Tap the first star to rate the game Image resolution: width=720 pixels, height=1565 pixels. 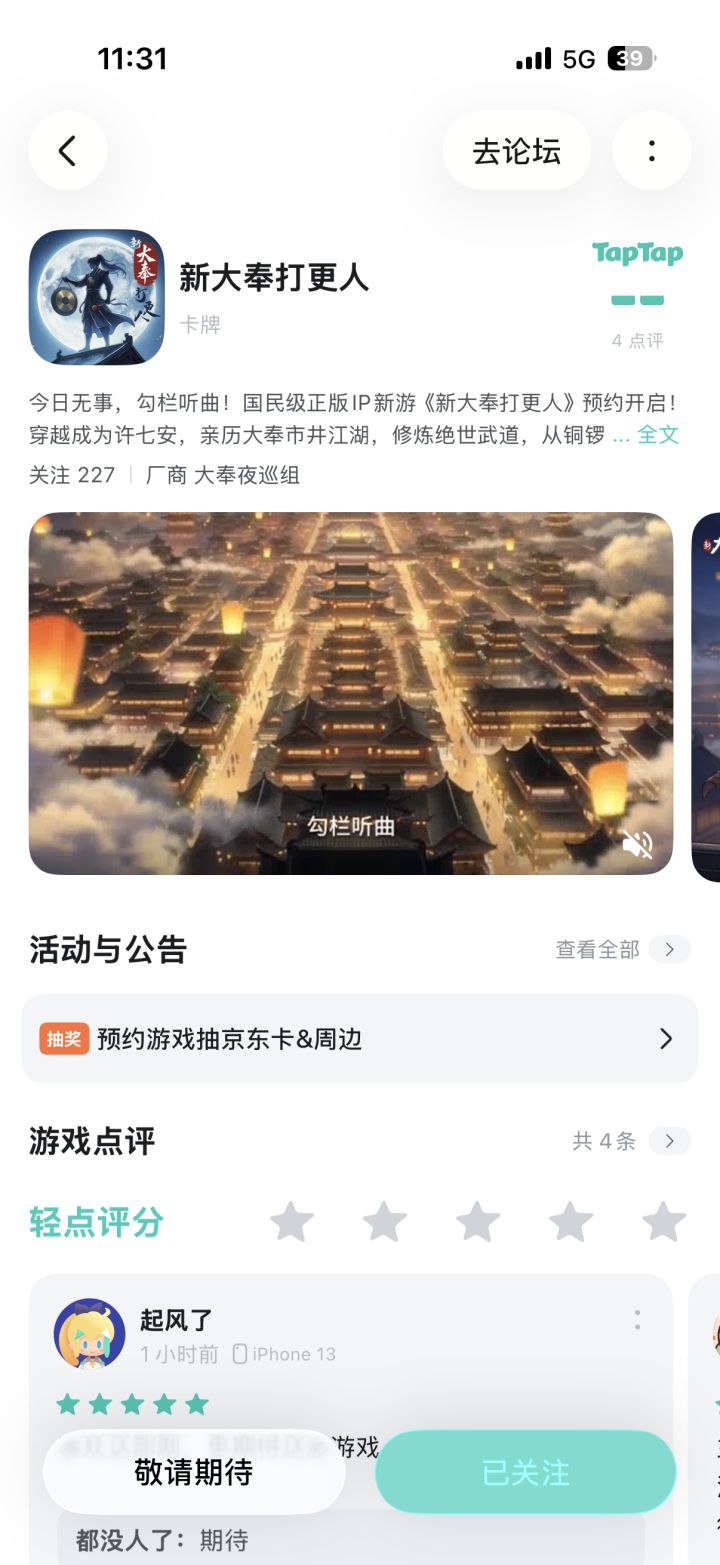[291, 1221]
